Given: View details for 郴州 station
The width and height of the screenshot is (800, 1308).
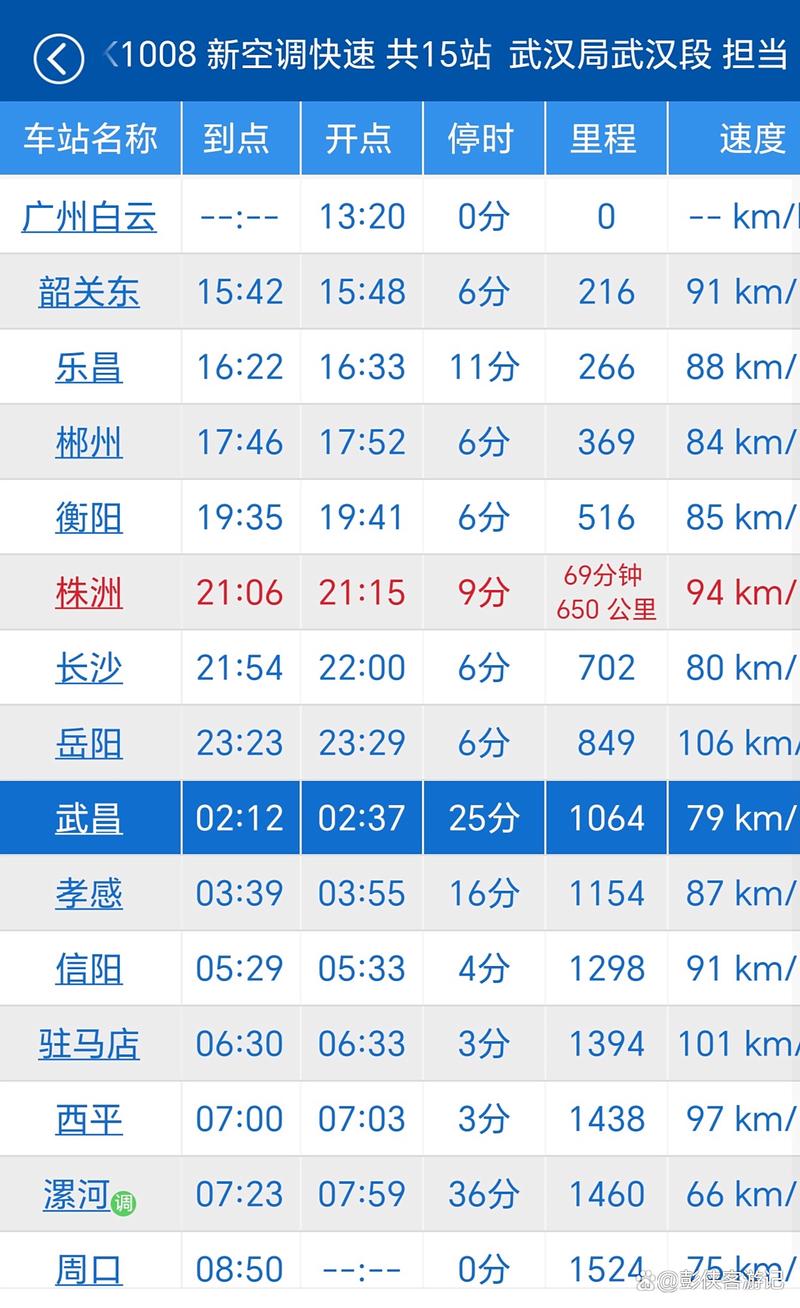Looking at the screenshot, I should pyautogui.click(x=89, y=442).
